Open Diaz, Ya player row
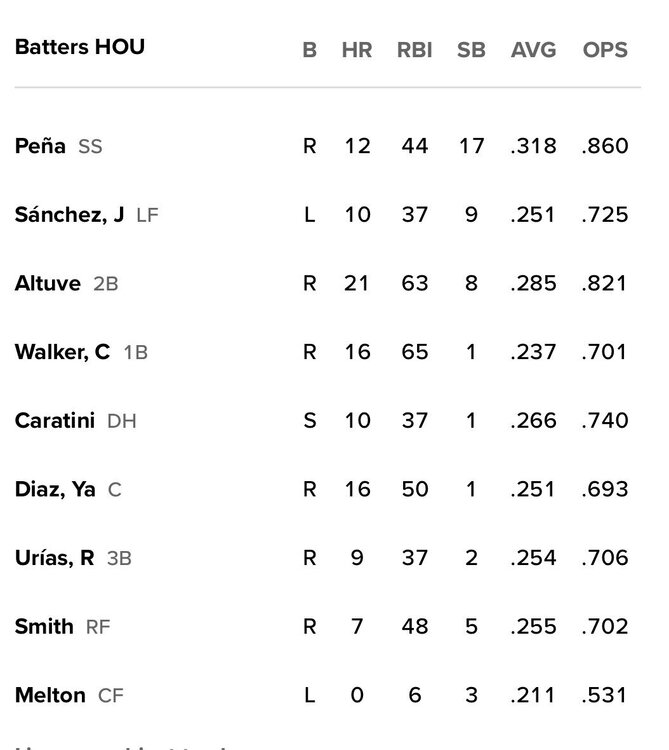 click(55, 489)
